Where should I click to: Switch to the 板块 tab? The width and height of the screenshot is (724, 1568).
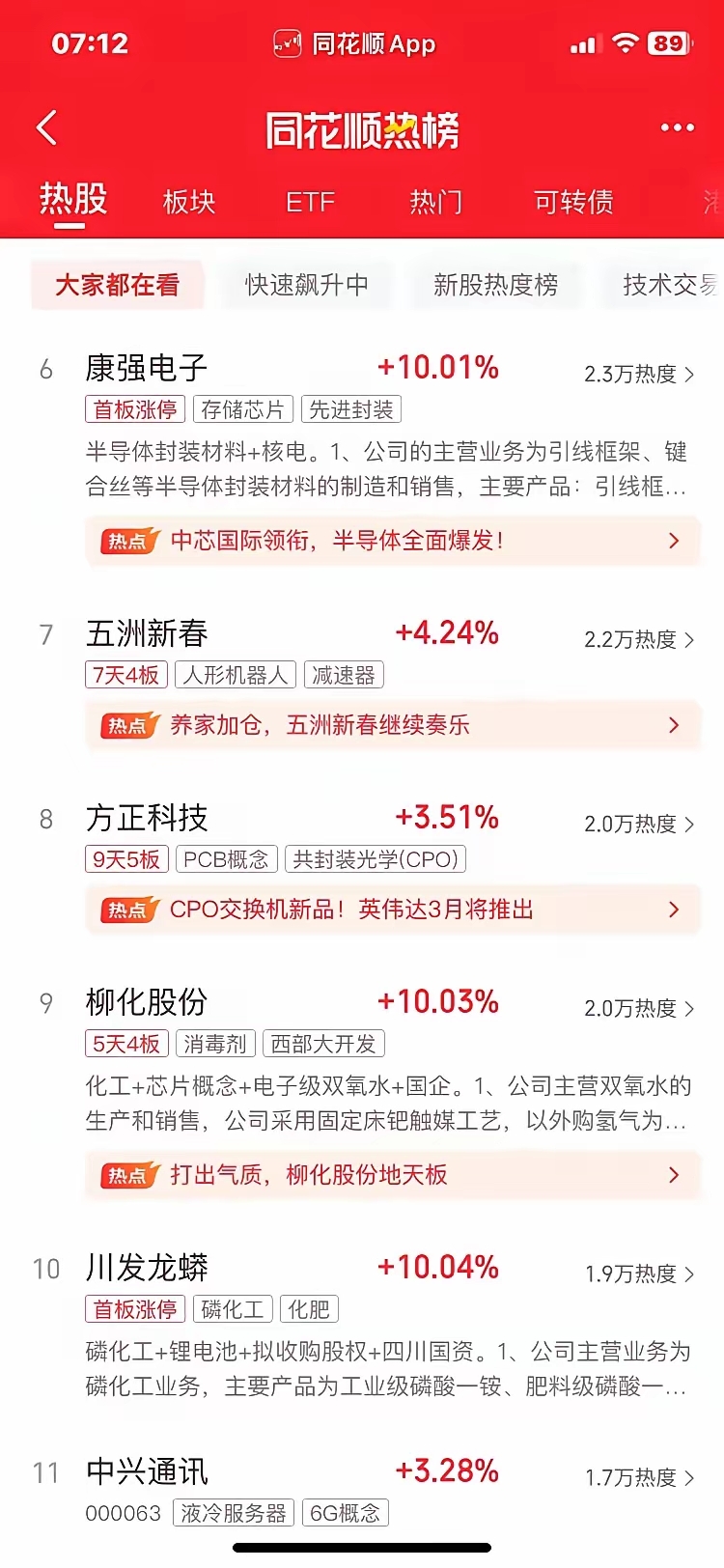[189, 202]
